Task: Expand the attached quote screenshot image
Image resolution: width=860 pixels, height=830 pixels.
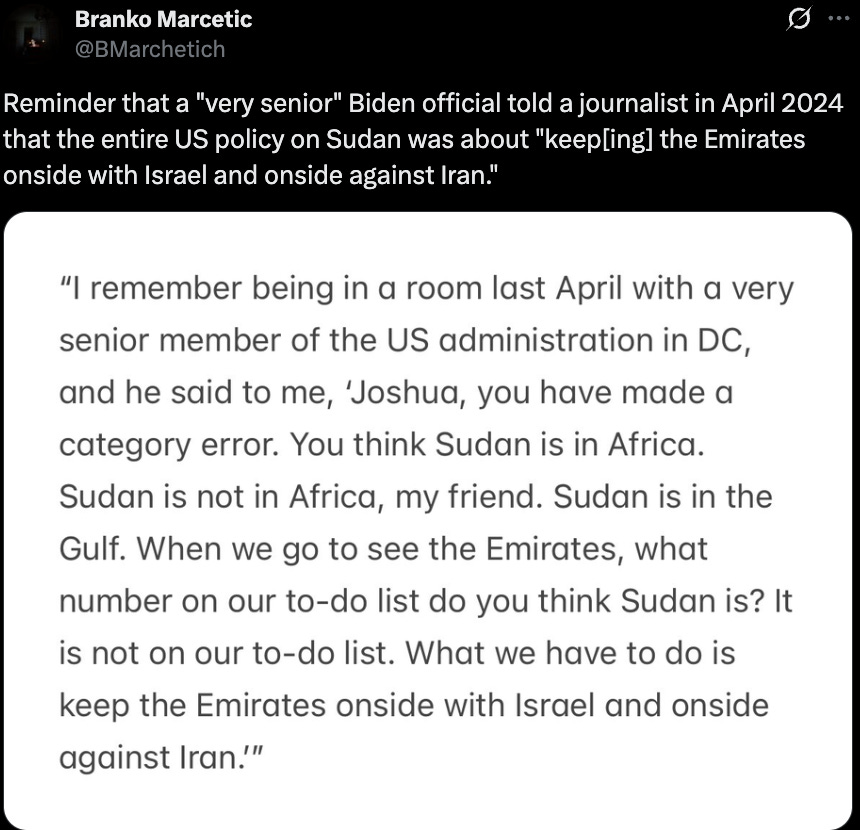Action: pyautogui.click(x=428, y=521)
